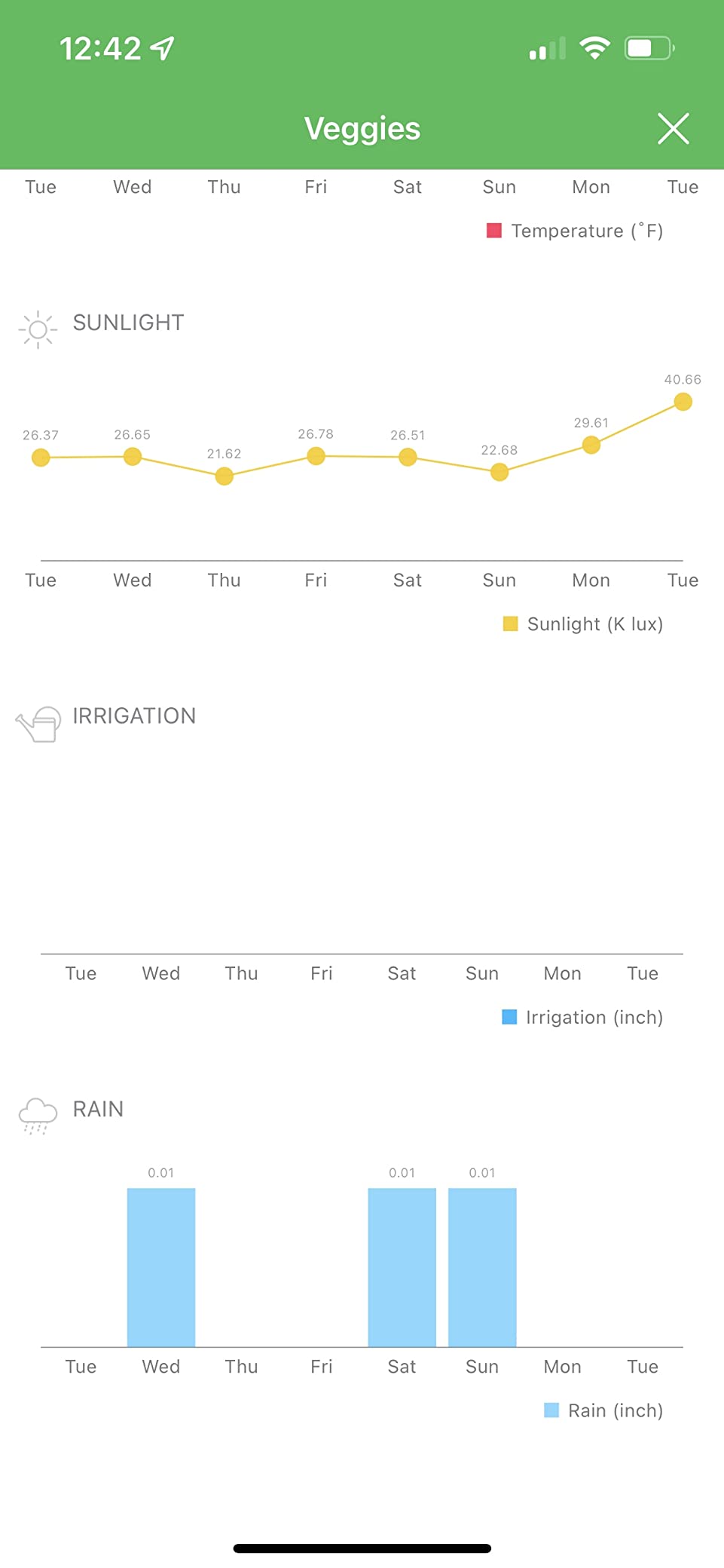This screenshot has width=724, height=1568.
Task: Tap the home indicator bar at bottom
Action: click(x=362, y=1547)
